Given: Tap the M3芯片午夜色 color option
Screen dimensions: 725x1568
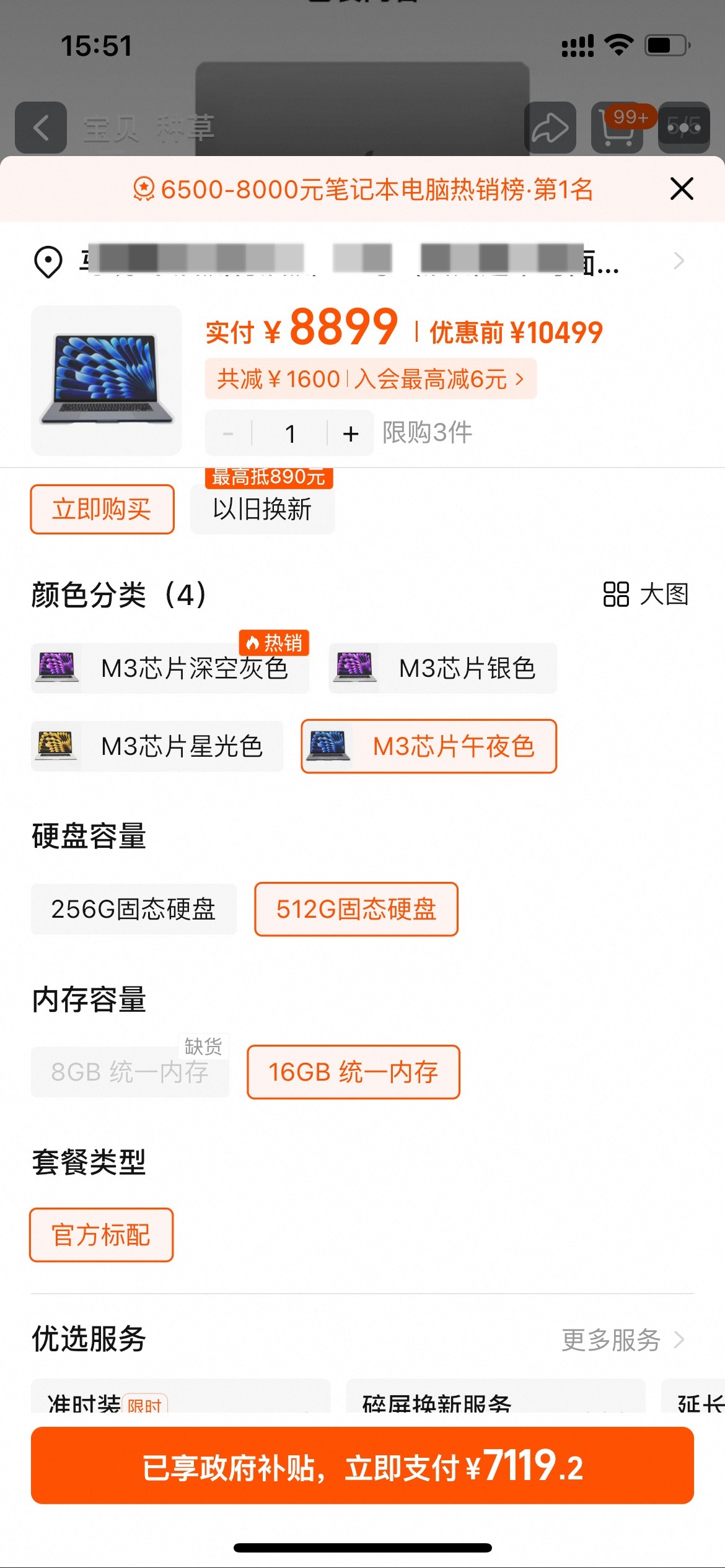Looking at the screenshot, I should coord(429,746).
